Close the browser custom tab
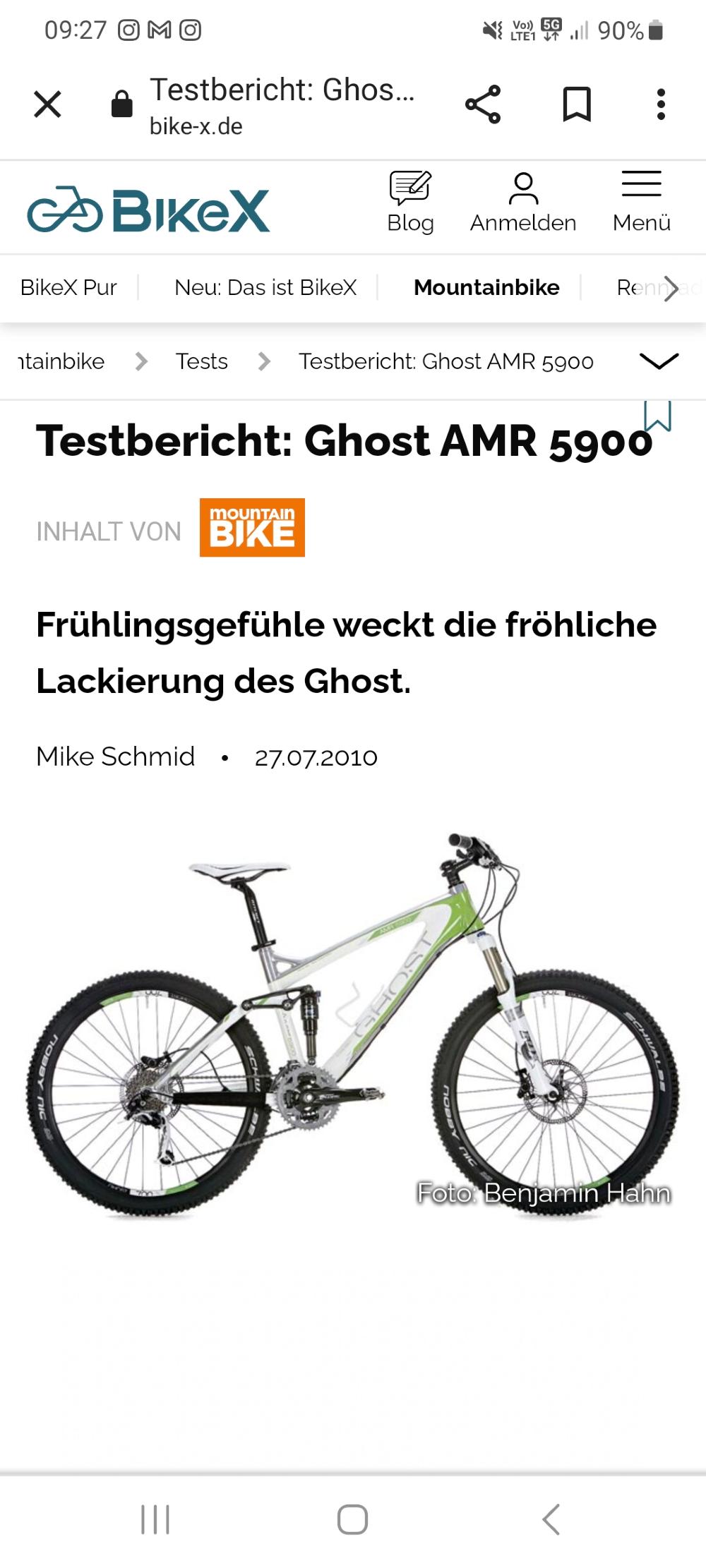706x1568 pixels. click(47, 104)
